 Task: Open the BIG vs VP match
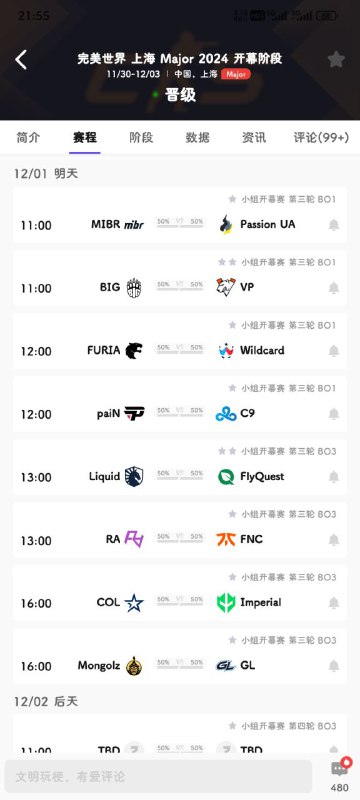coord(180,278)
